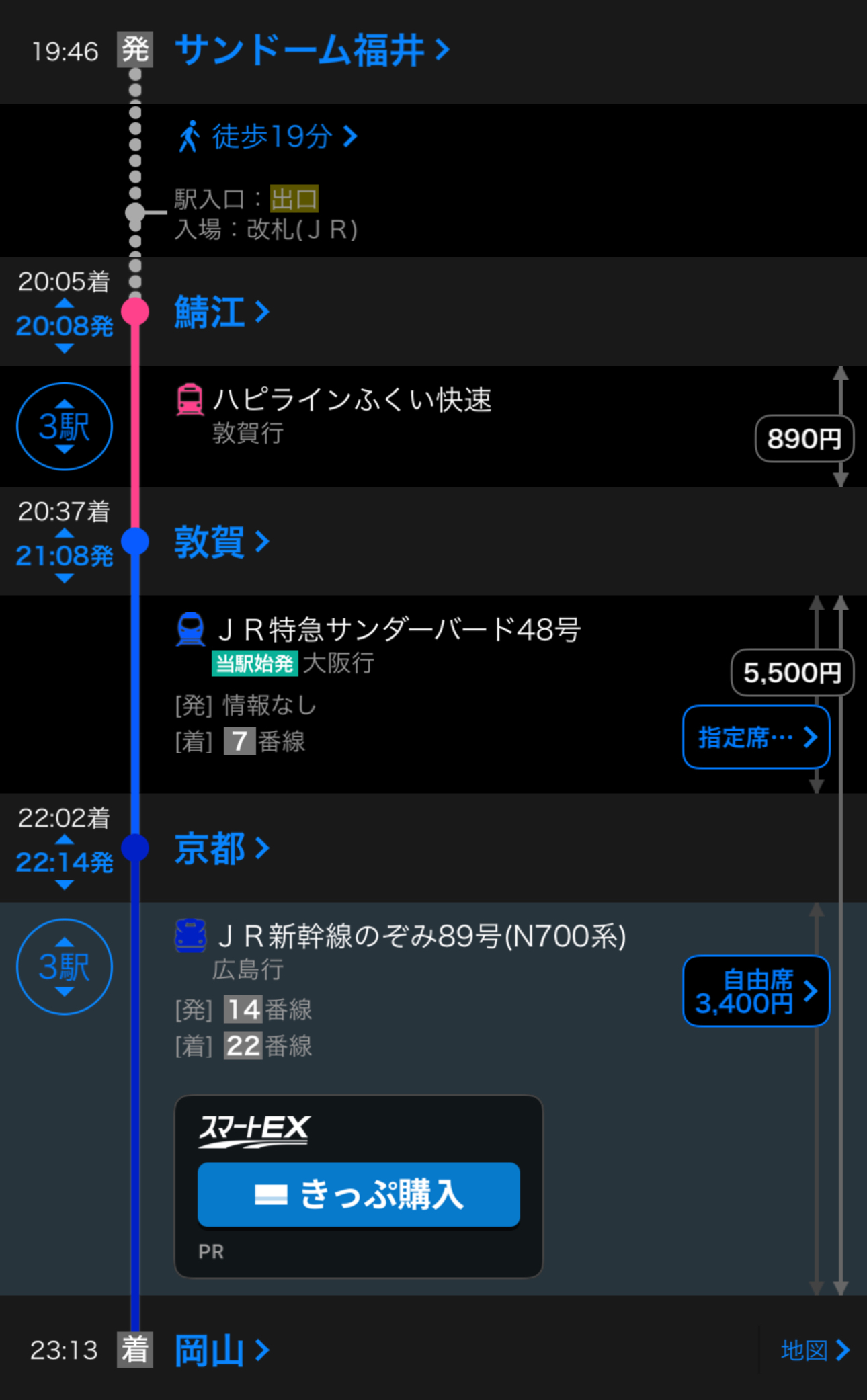Tap きっぷ購入 on the スマートEX ad
Screen dimensions: 867x1400
click(x=359, y=1194)
